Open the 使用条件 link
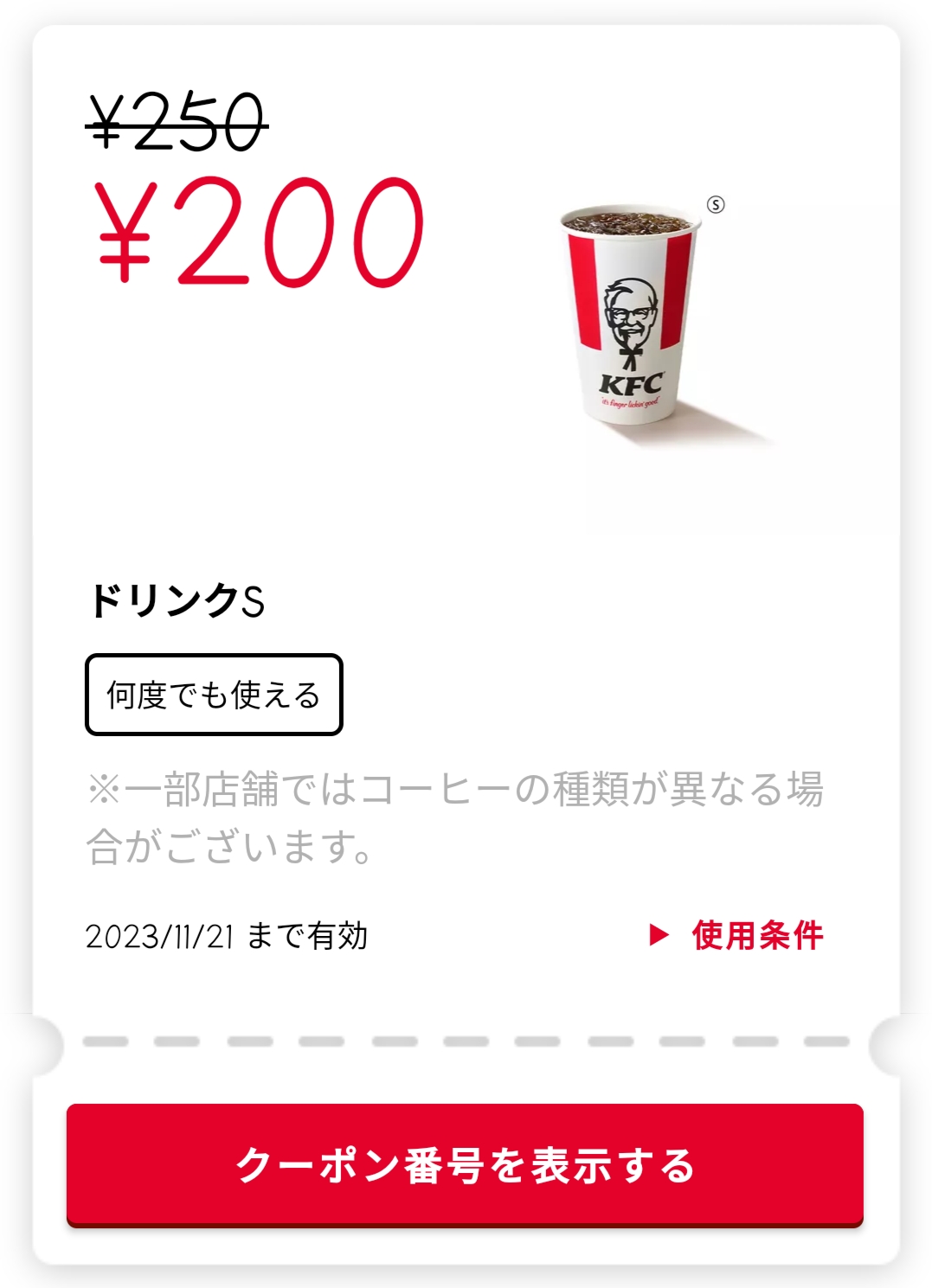Viewport: 932px width, 1288px height. coord(737,935)
